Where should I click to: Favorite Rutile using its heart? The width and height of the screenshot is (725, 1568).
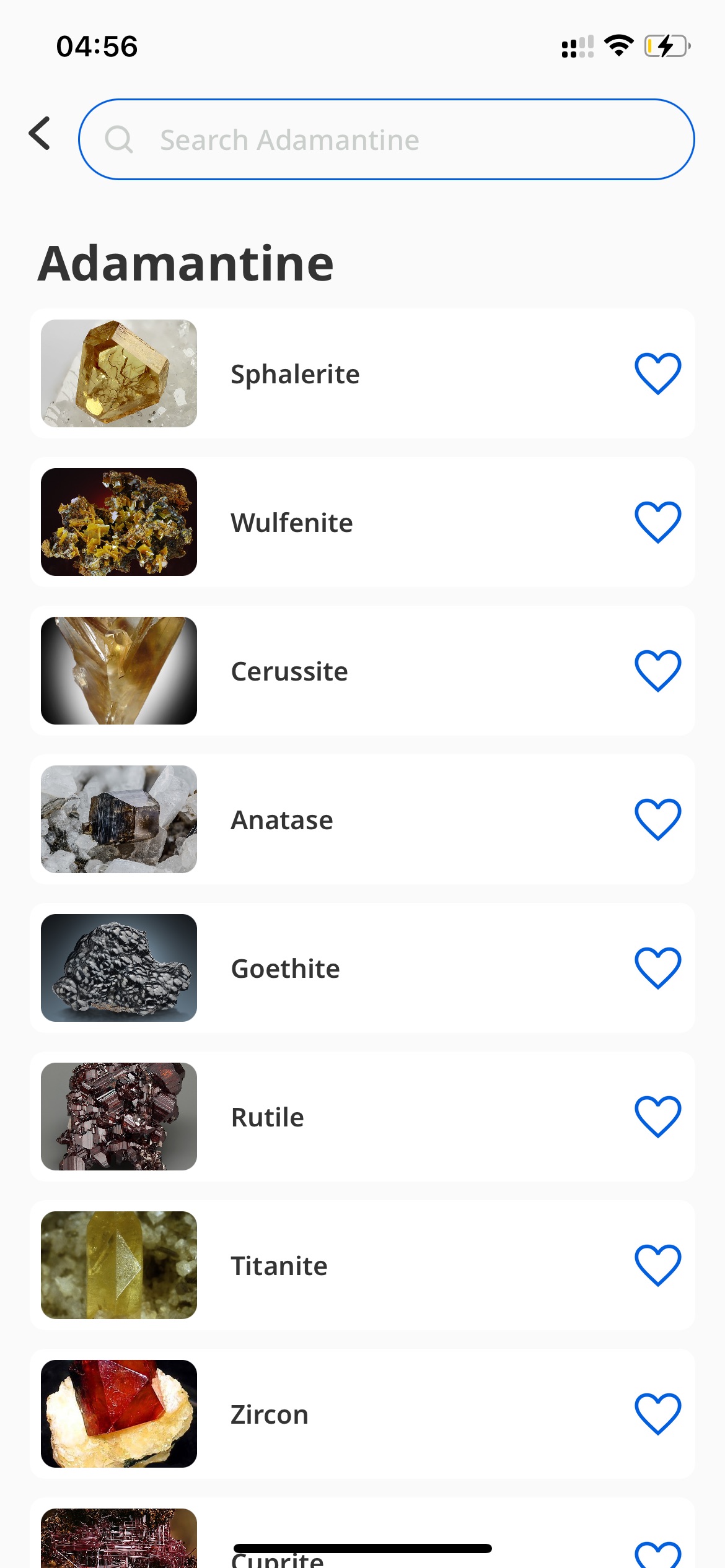click(x=657, y=1117)
